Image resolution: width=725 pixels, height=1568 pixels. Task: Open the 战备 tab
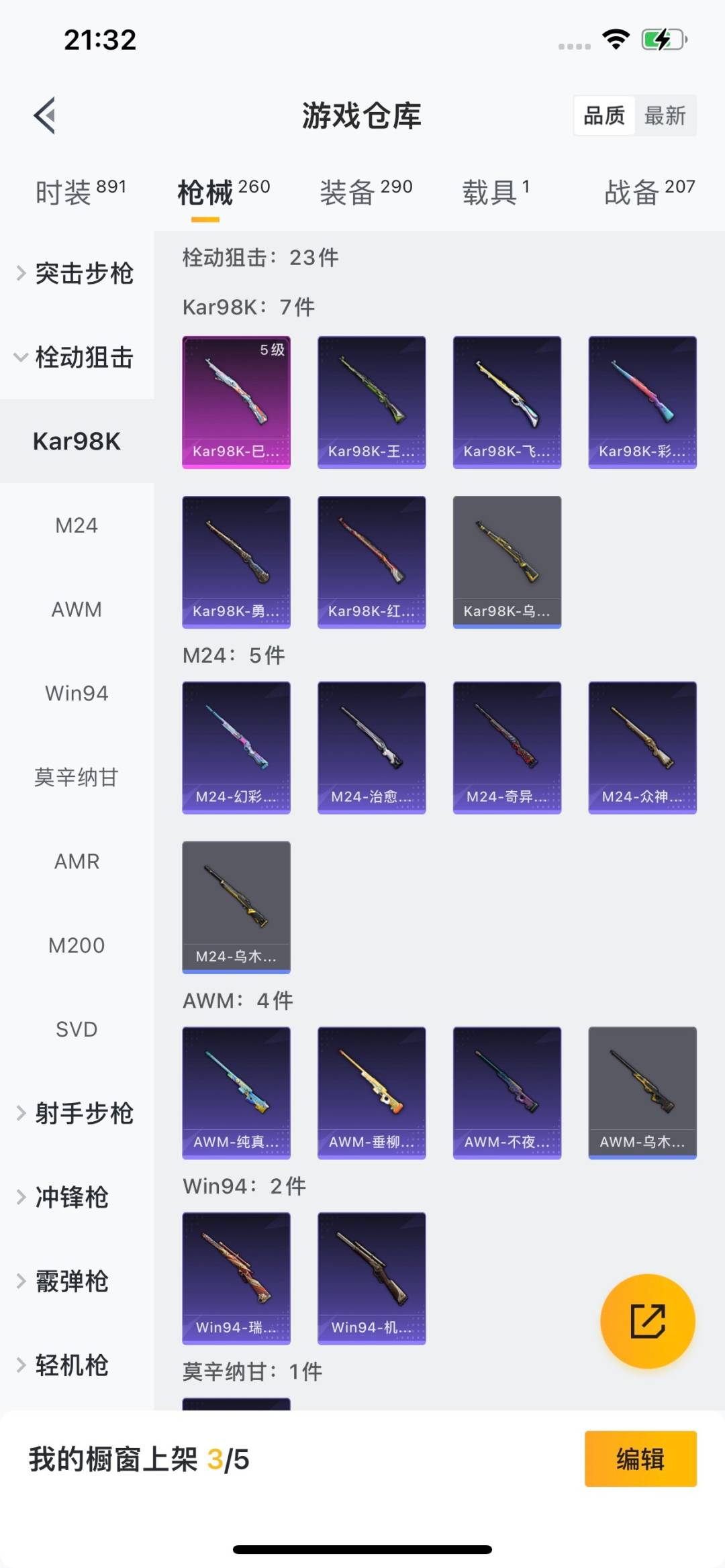click(649, 193)
